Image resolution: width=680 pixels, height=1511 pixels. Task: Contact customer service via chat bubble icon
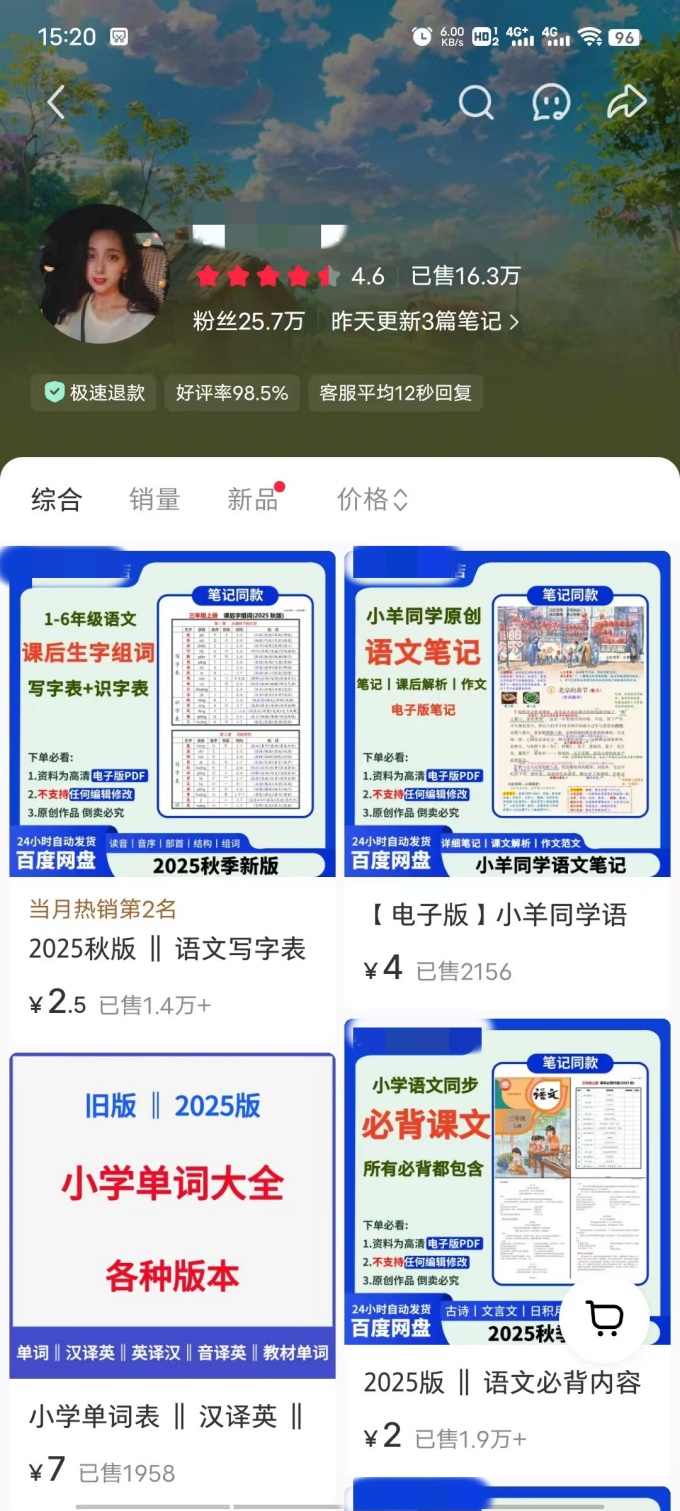click(551, 102)
